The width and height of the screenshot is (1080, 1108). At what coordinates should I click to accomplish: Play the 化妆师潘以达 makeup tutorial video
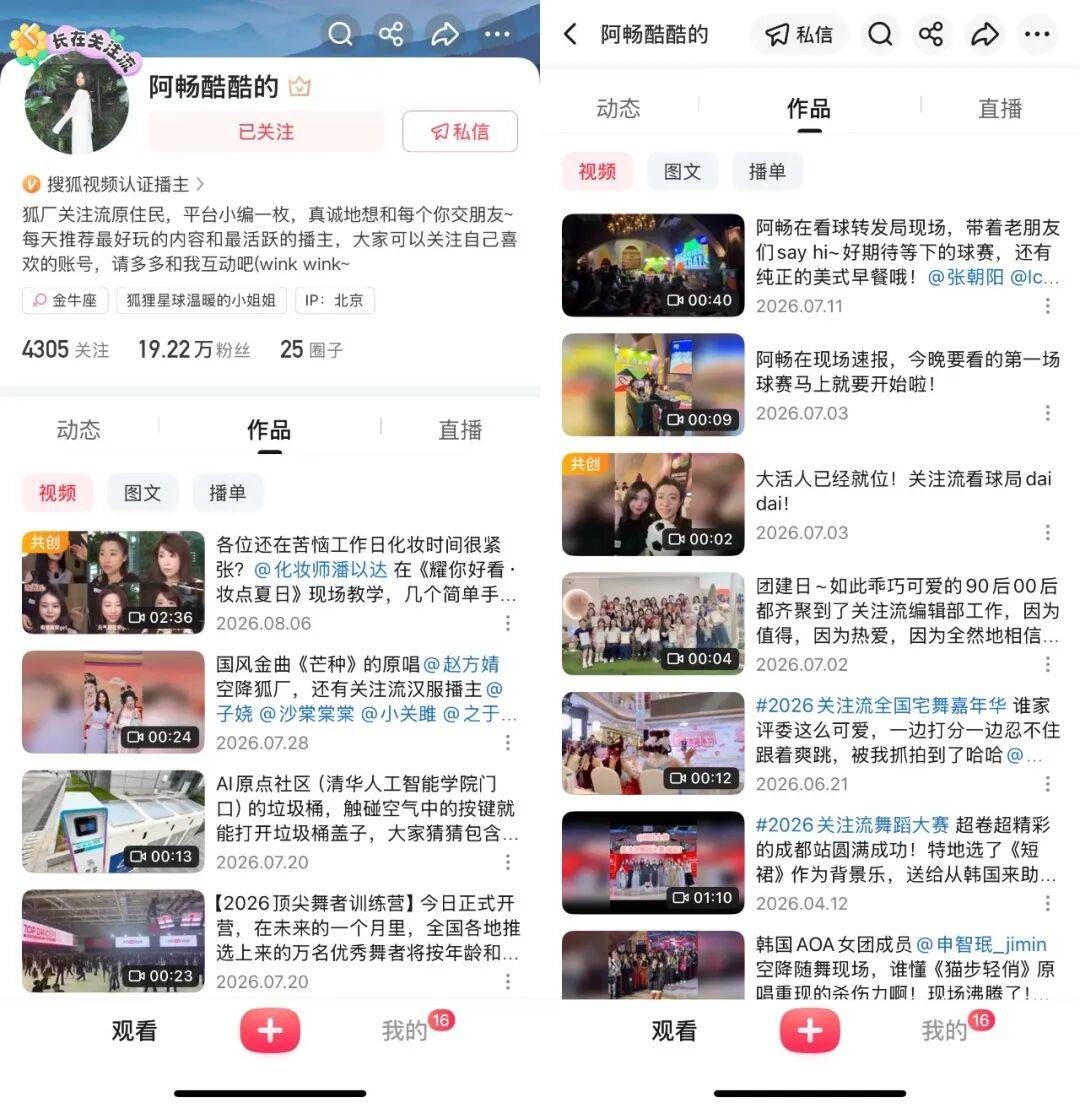point(113,582)
